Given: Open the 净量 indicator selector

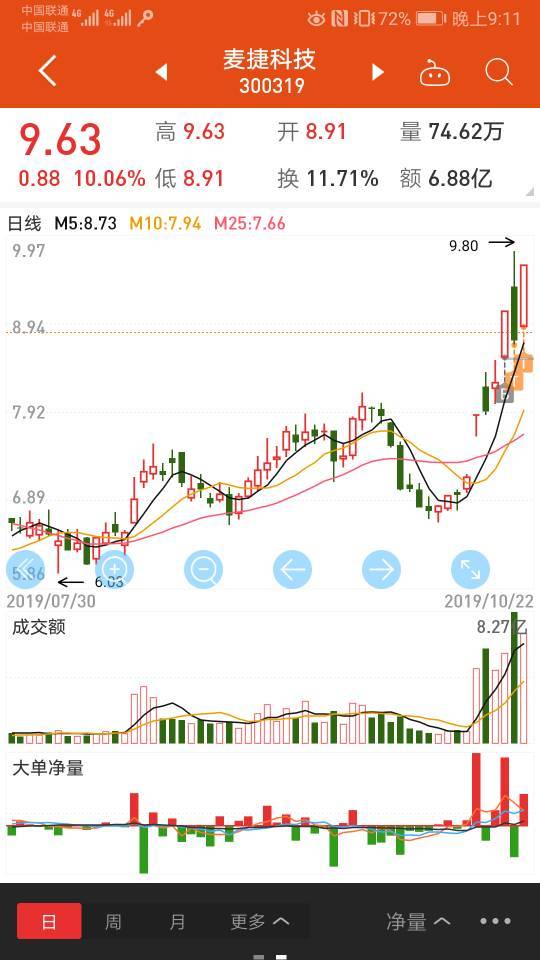Looking at the screenshot, I should click(x=418, y=921).
